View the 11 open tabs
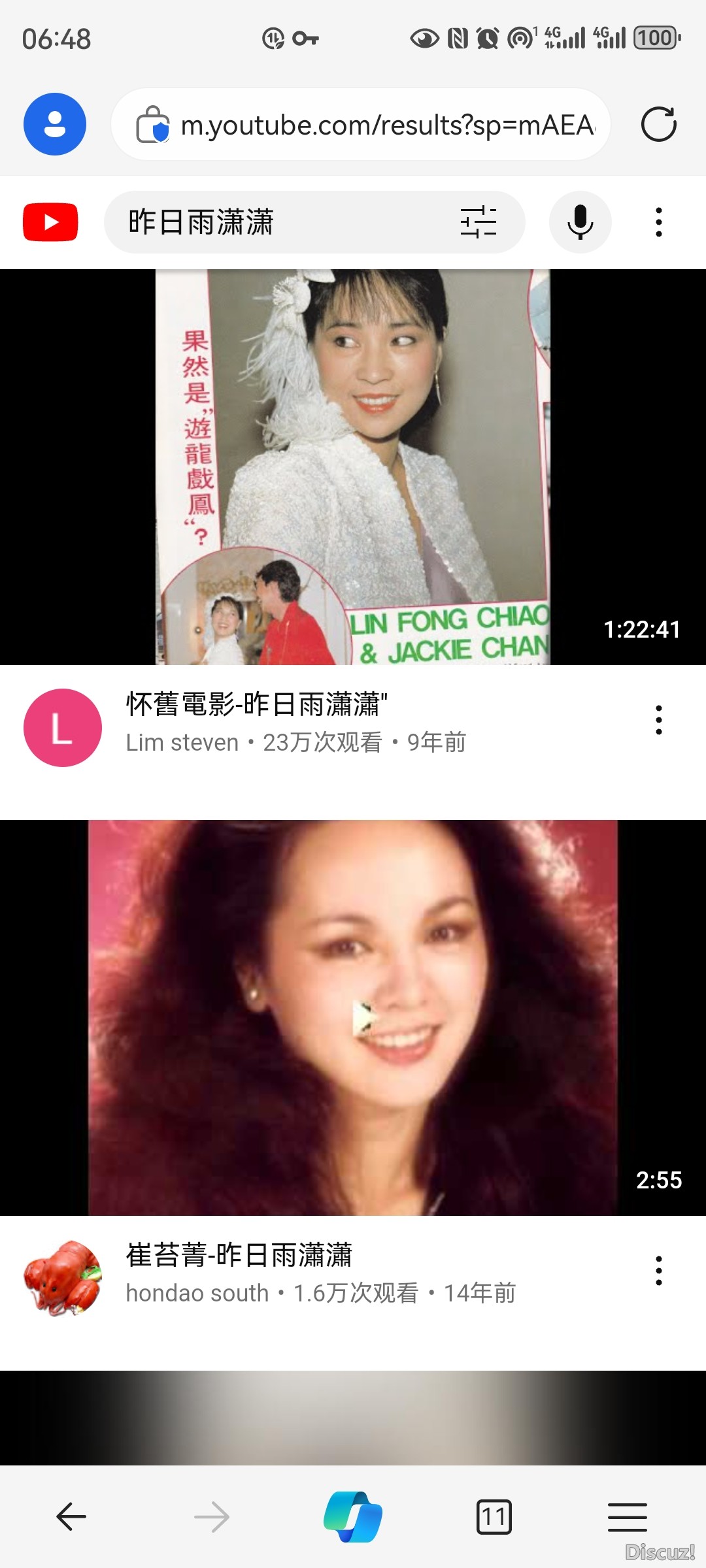This screenshot has width=706, height=1568. click(494, 1516)
